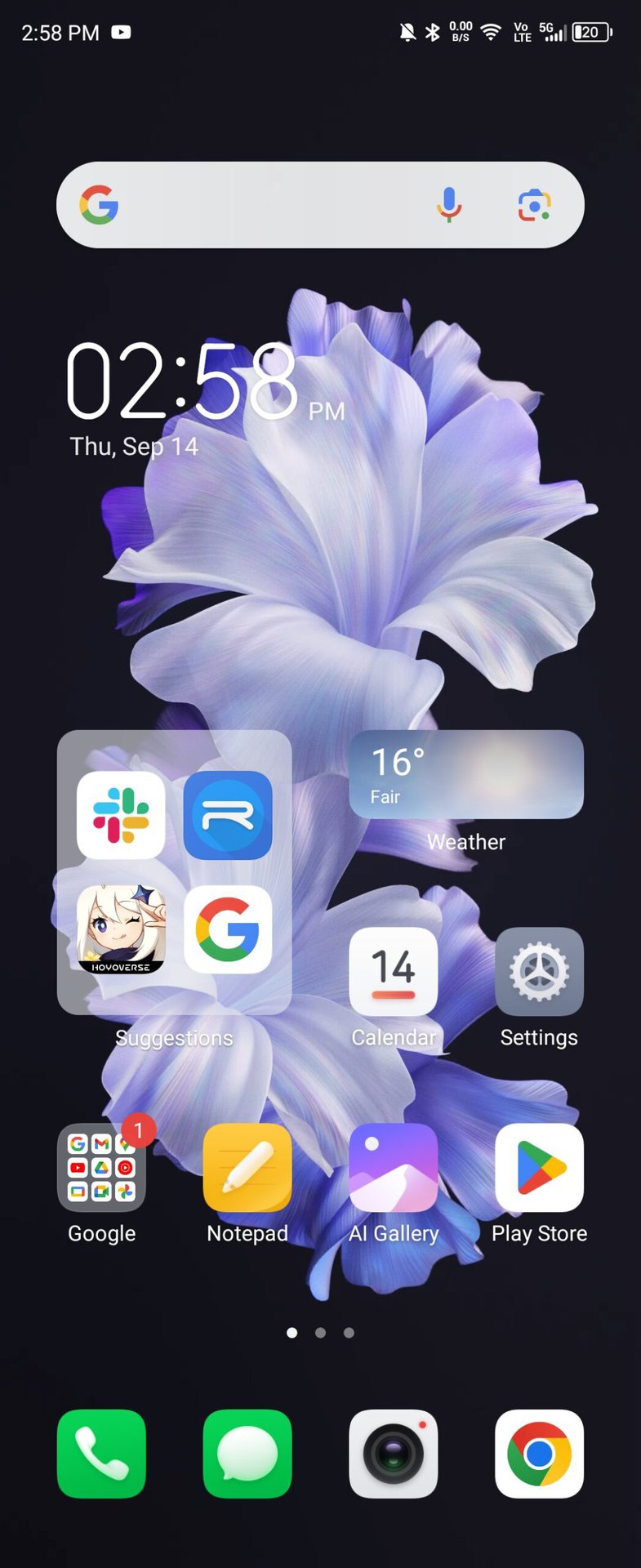Launch Slack from Suggestions
641x1568 pixels.
[x=121, y=815]
